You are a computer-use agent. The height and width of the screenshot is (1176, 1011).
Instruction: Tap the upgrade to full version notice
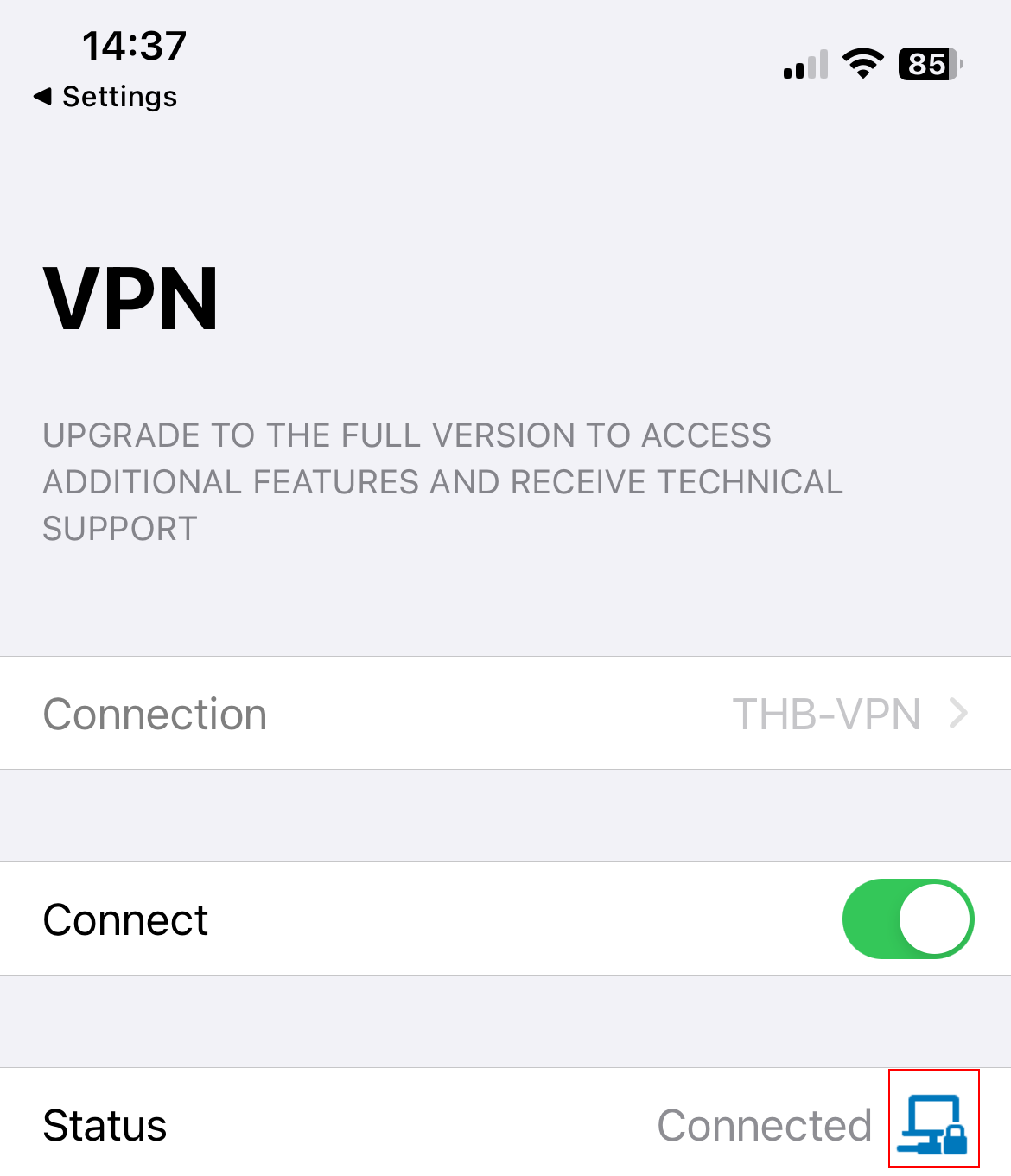coord(442,481)
